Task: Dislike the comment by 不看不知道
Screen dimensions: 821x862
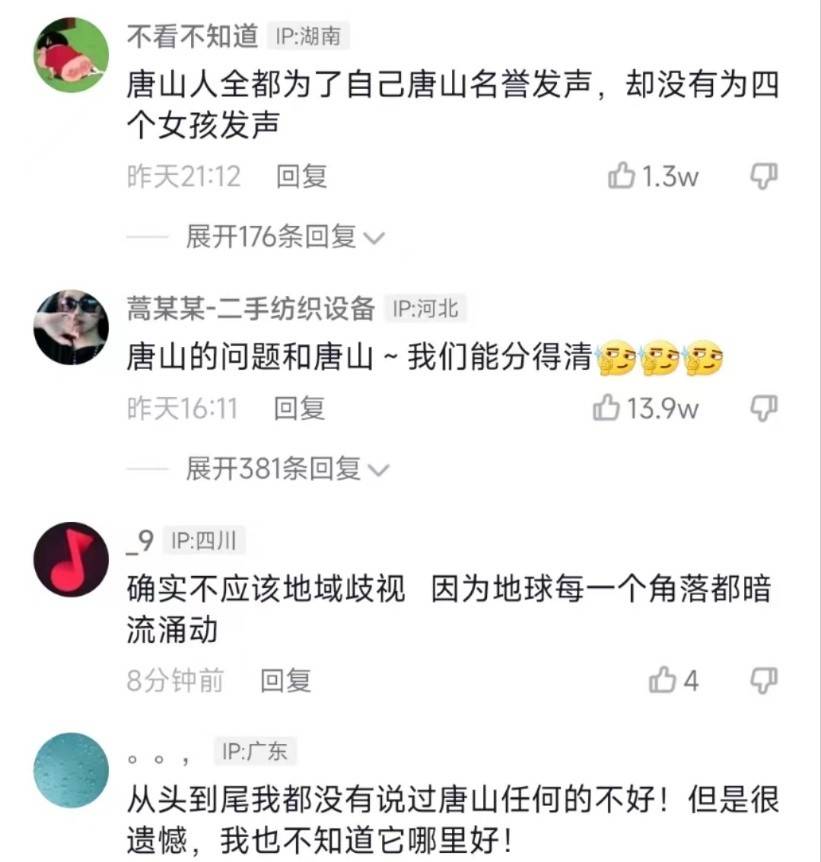Action: pyautogui.click(x=764, y=176)
